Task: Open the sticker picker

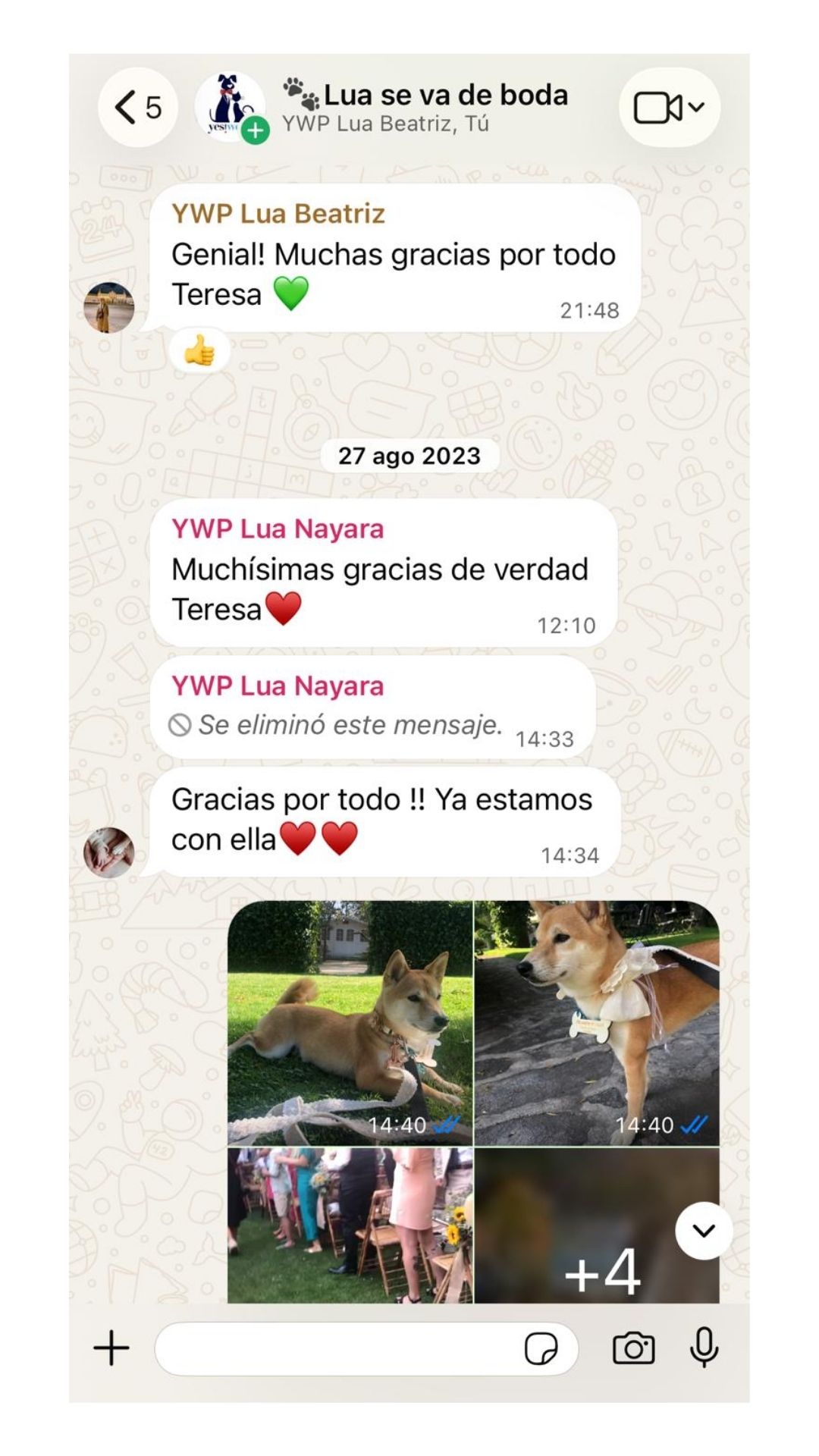Action: point(541,1349)
